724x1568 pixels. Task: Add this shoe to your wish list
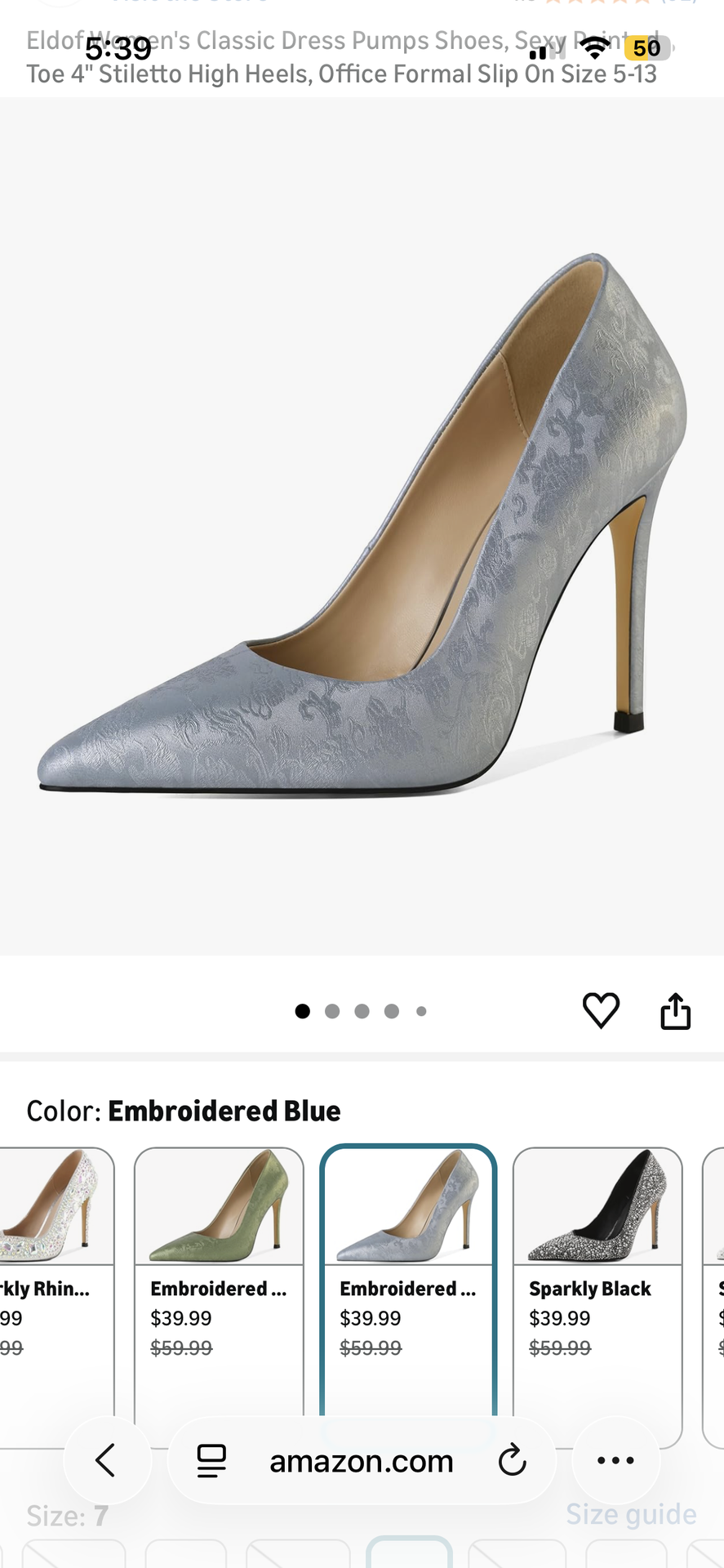pyautogui.click(x=601, y=1011)
